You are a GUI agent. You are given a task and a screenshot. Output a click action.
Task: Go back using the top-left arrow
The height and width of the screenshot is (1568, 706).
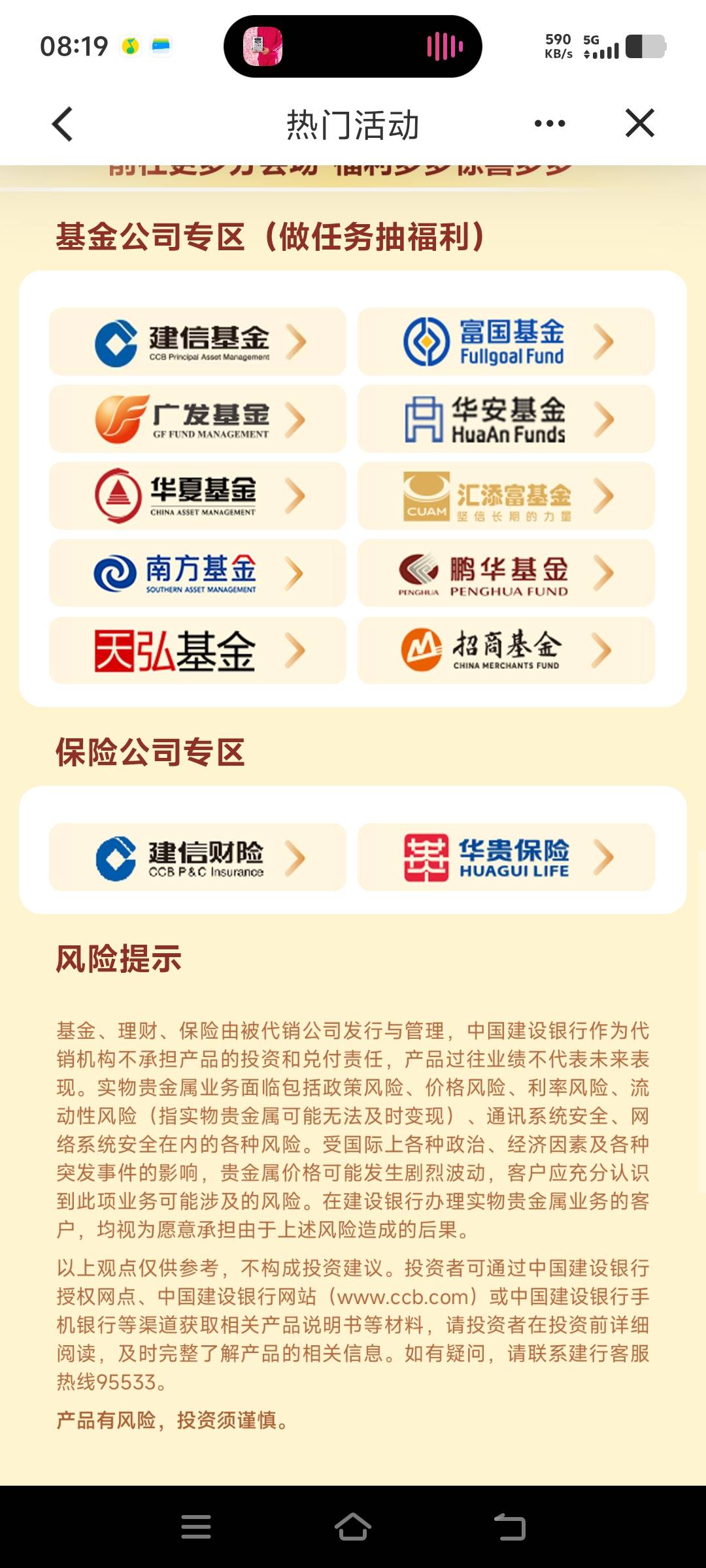(63, 124)
